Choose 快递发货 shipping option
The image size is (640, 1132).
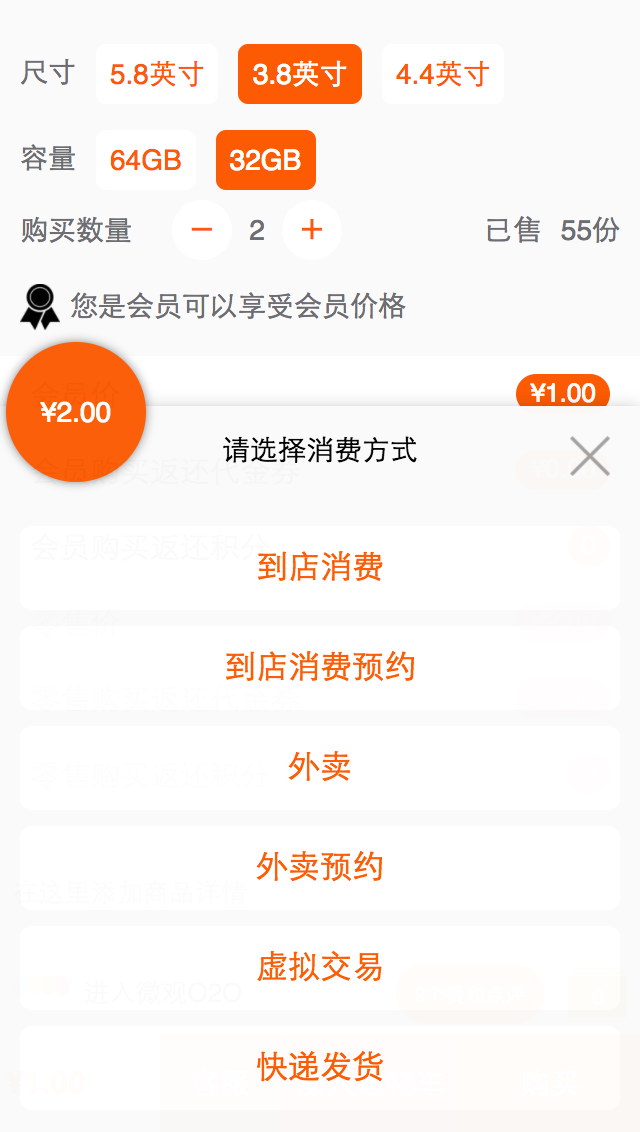click(320, 1068)
